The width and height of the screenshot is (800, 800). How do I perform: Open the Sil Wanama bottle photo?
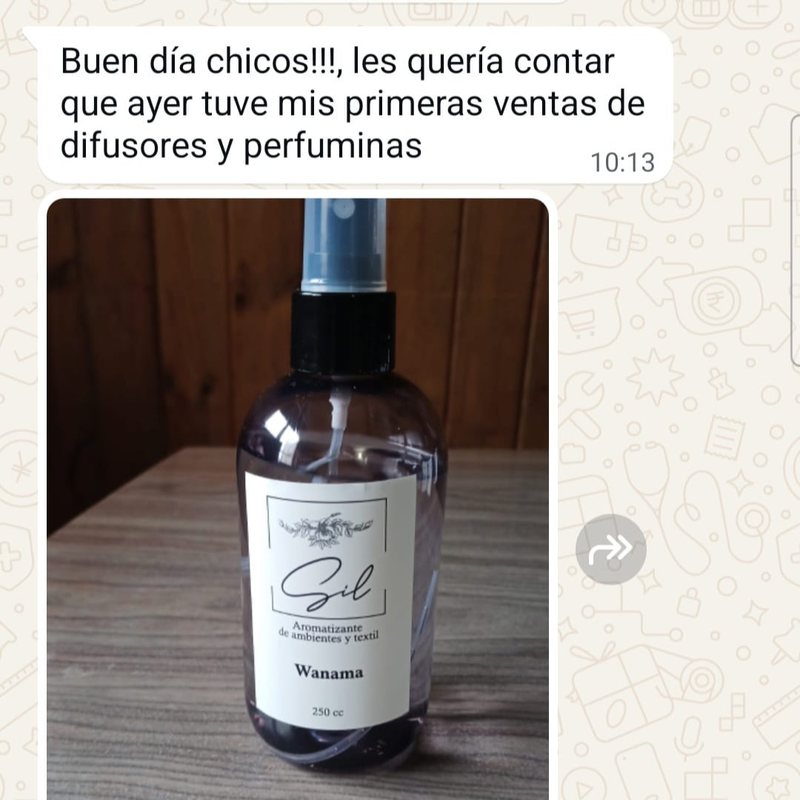298,498
